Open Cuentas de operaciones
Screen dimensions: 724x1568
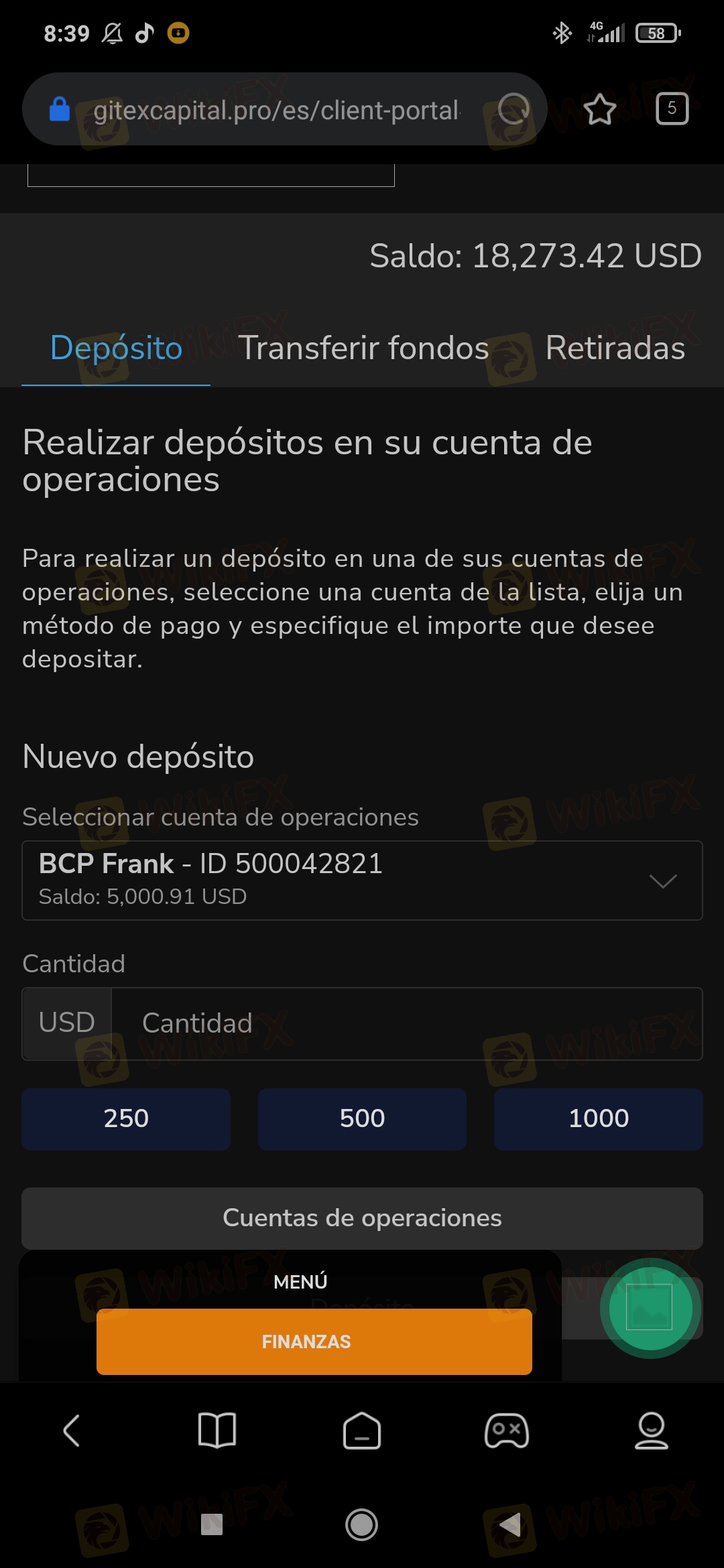click(x=362, y=1218)
